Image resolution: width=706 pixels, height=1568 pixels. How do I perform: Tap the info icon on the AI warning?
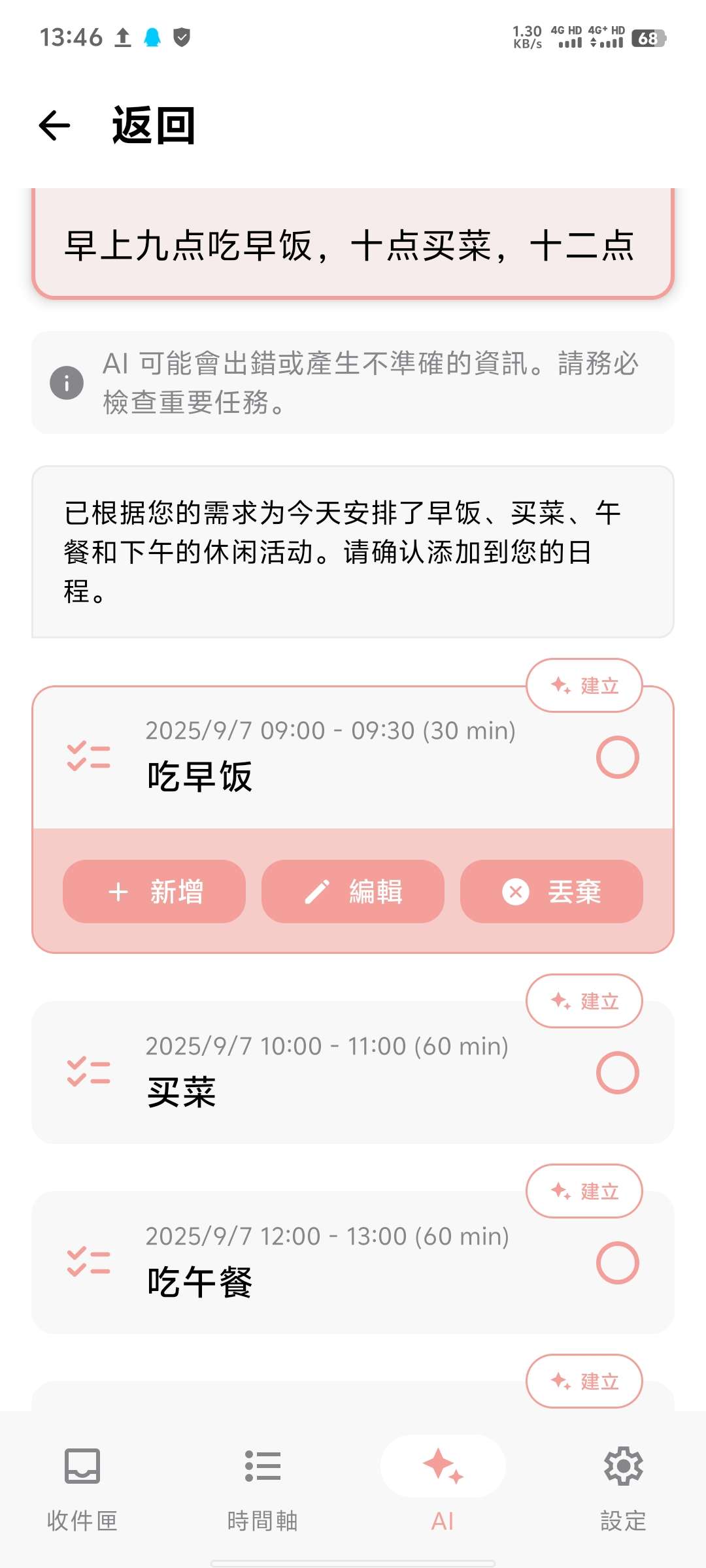coord(67,384)
